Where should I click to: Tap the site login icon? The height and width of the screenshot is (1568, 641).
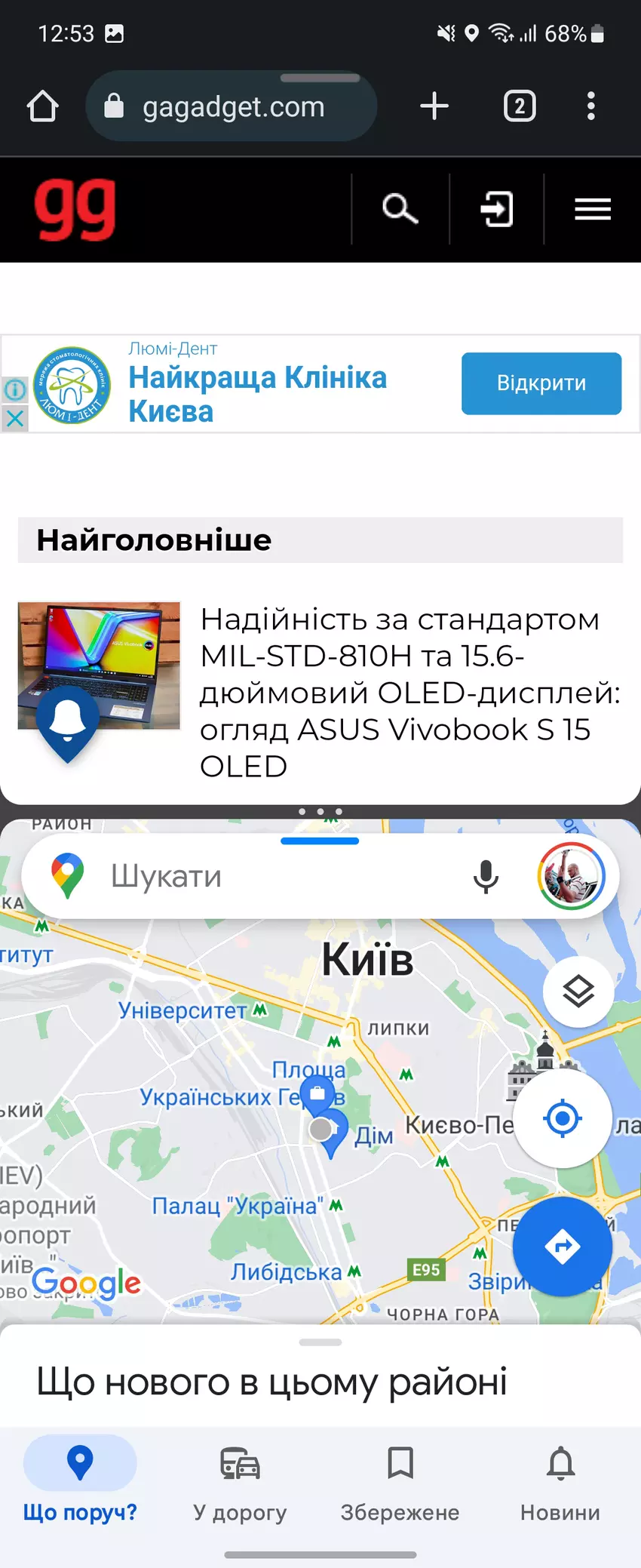[496, 209]
